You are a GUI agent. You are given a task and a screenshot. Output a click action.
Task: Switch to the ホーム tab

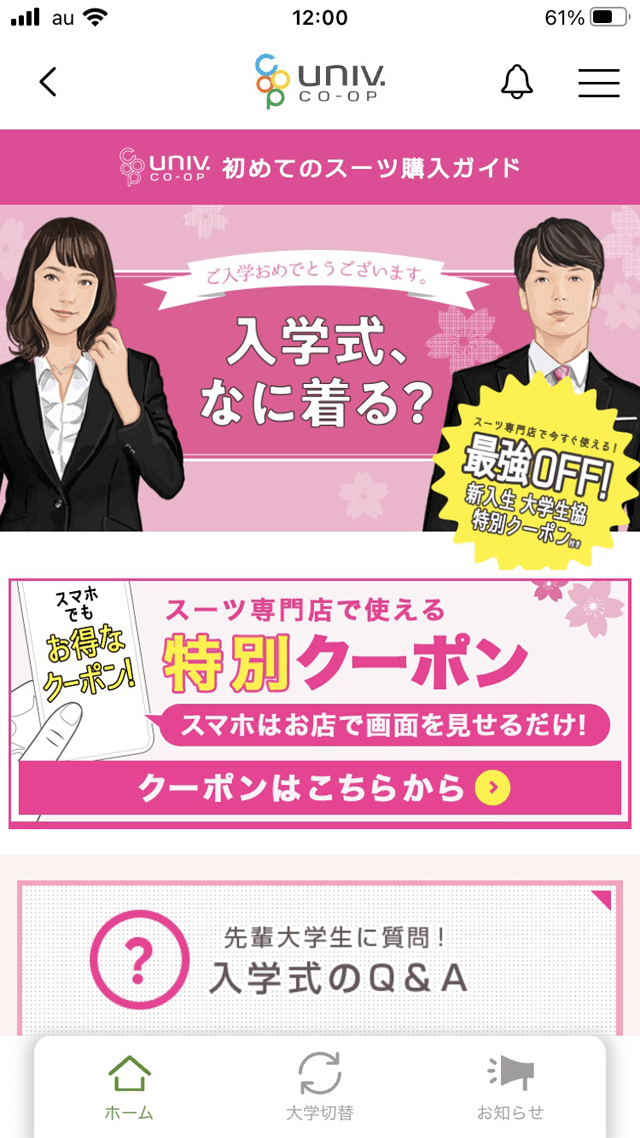point(129,1086)
